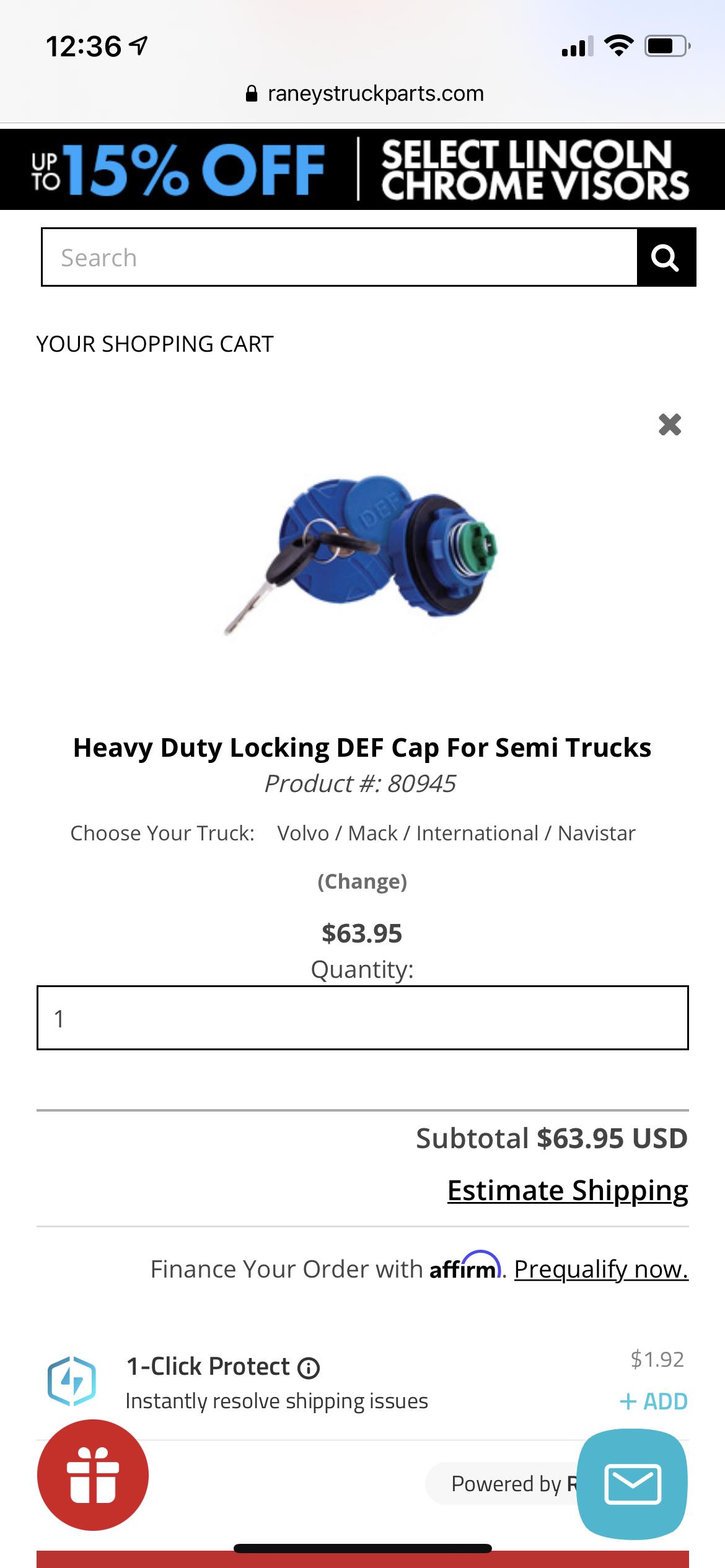Show 1-Click Protect info
The width and height of the screenshot is (725, 1568).
coord(309,1368)
